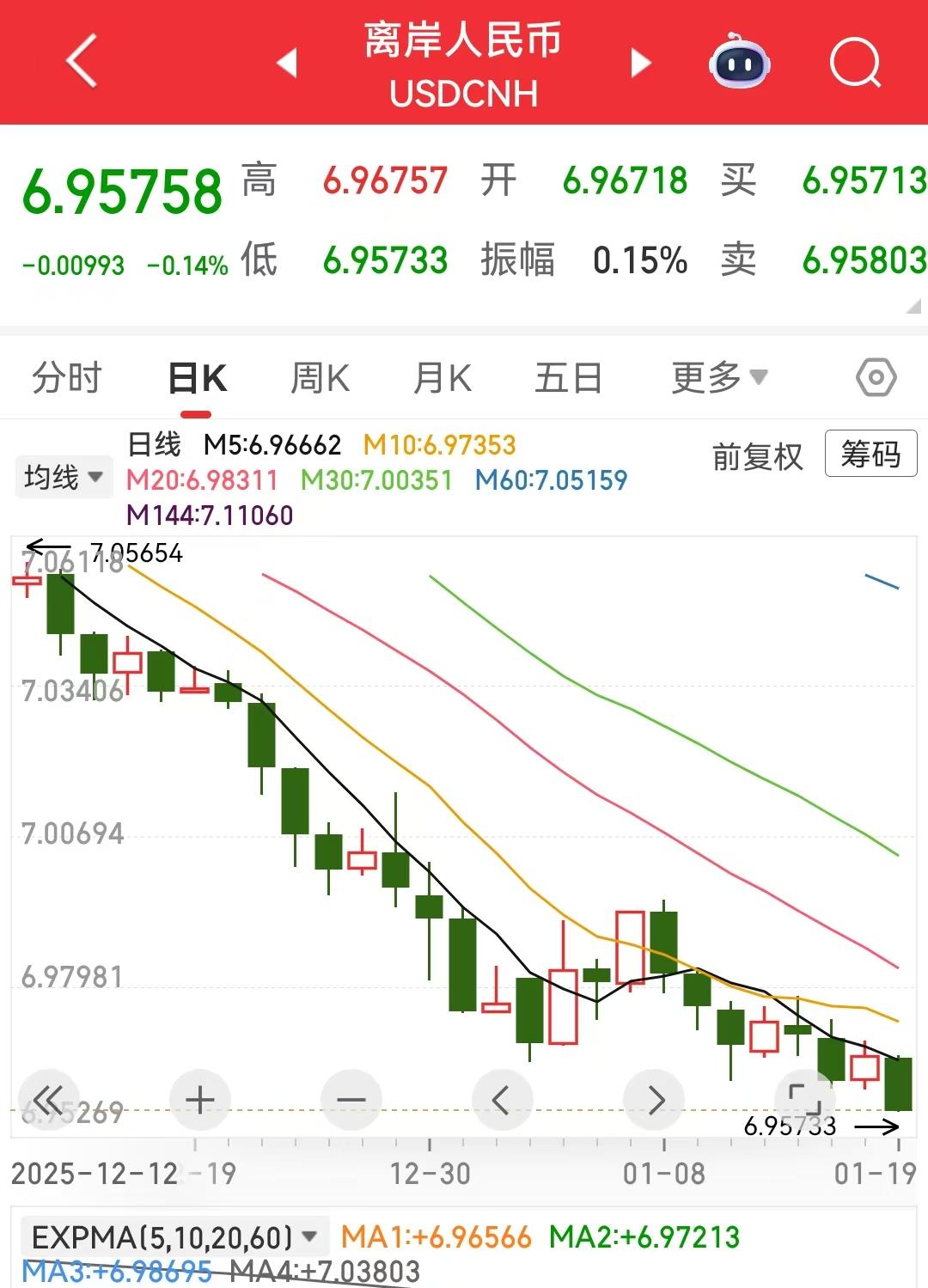Screen dimensions: 928x1288
Task: Open the 五日 five-day view
Action: [567, 377]
